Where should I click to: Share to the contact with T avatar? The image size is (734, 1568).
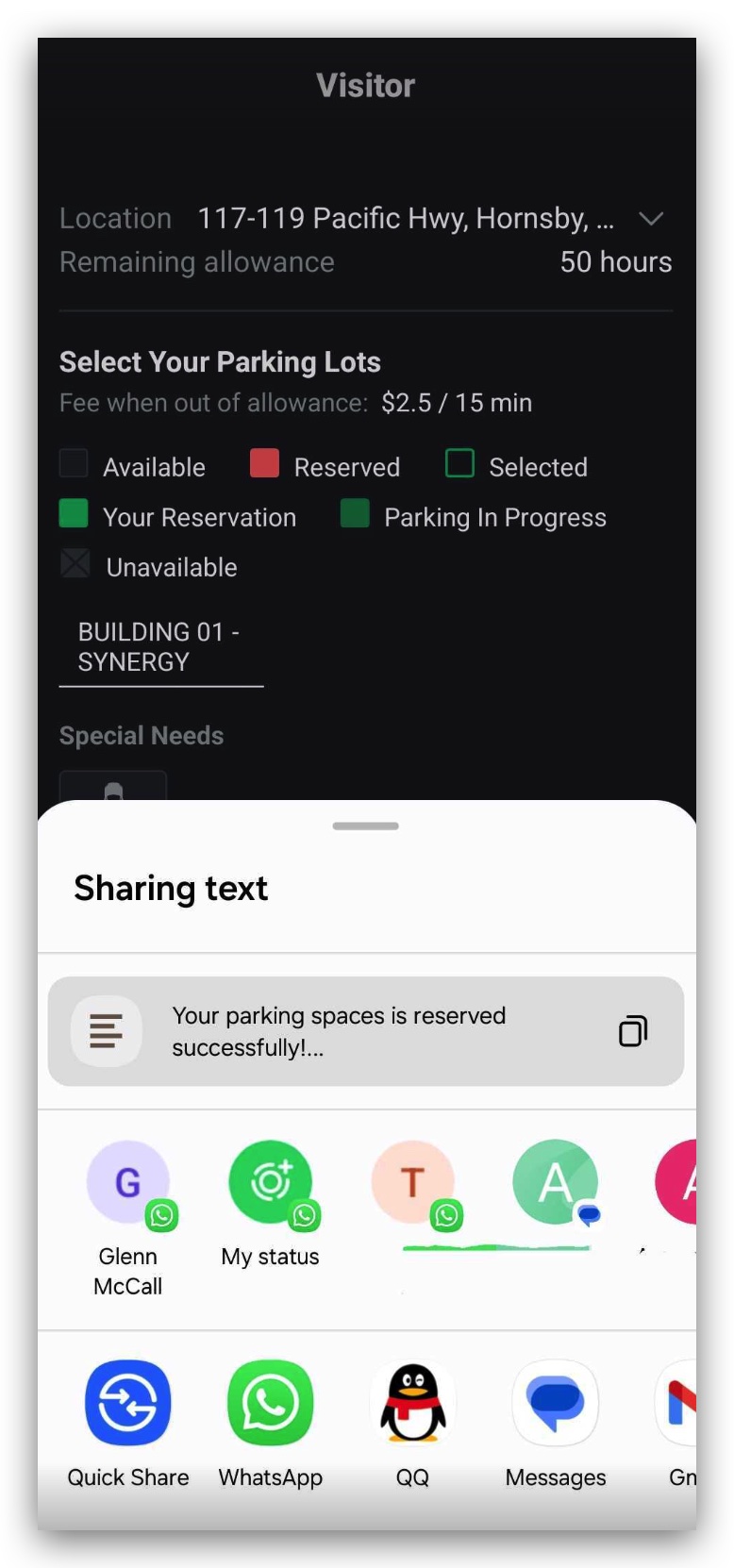pos(413,1183)
